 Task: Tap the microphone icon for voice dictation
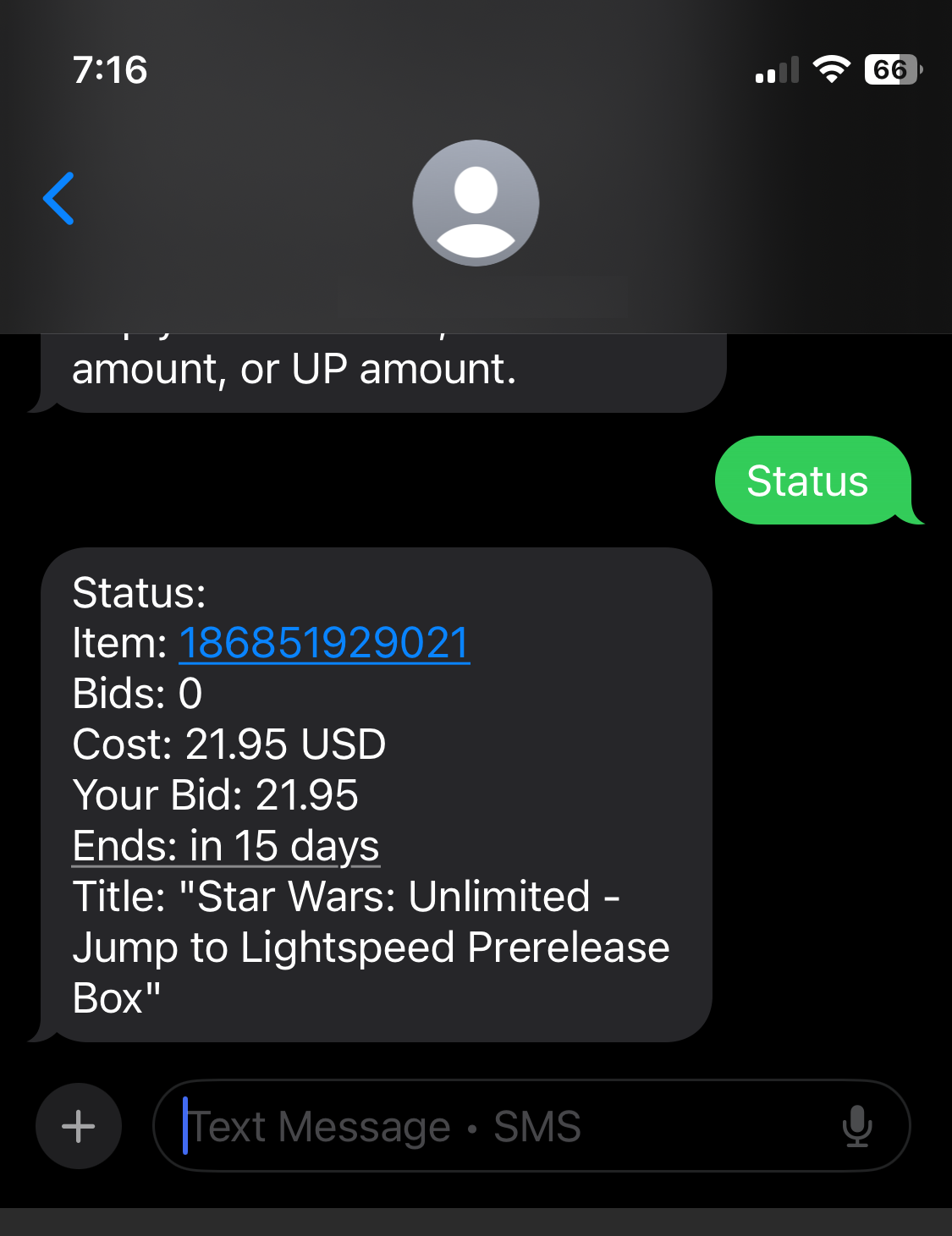pos(858,1126)
